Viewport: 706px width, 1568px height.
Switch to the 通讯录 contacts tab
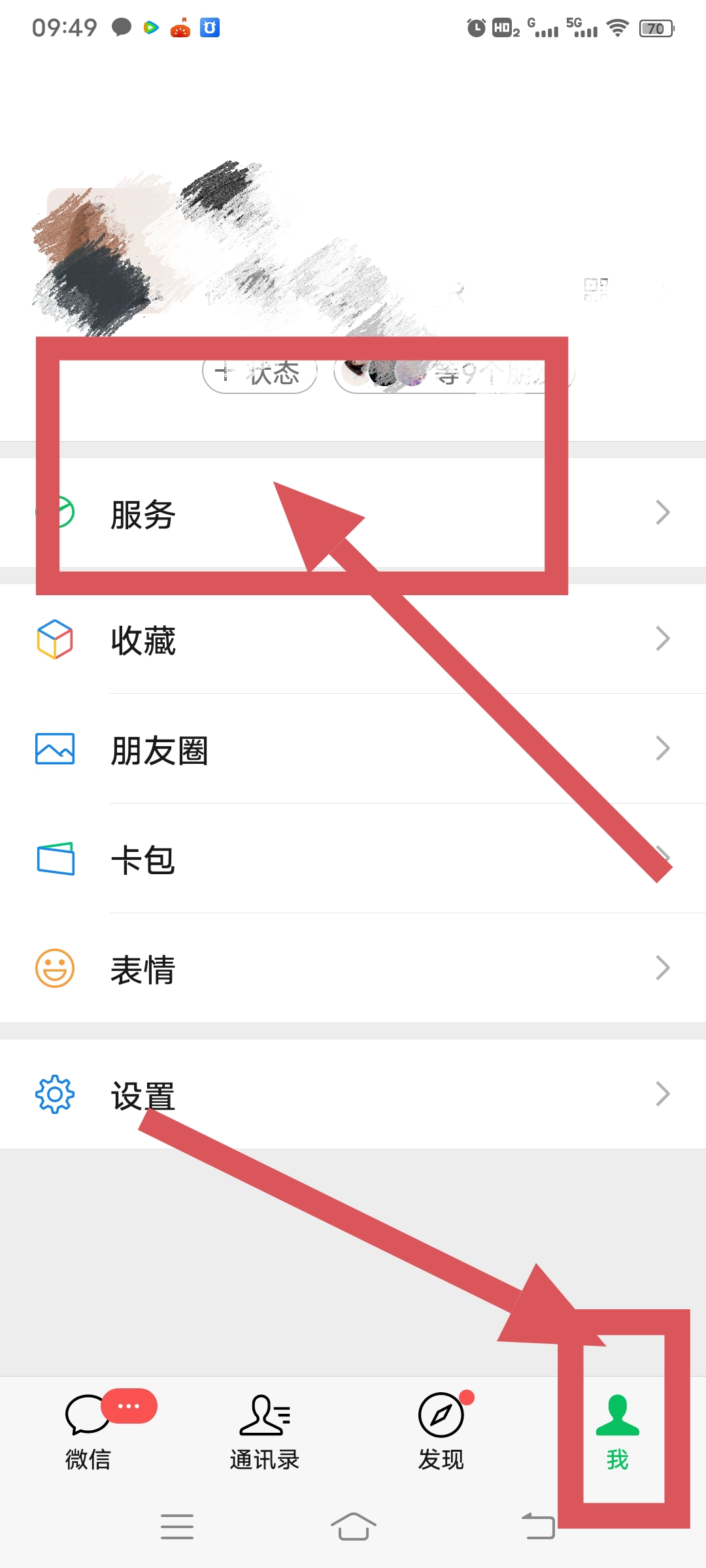[x=265, y=1431]
